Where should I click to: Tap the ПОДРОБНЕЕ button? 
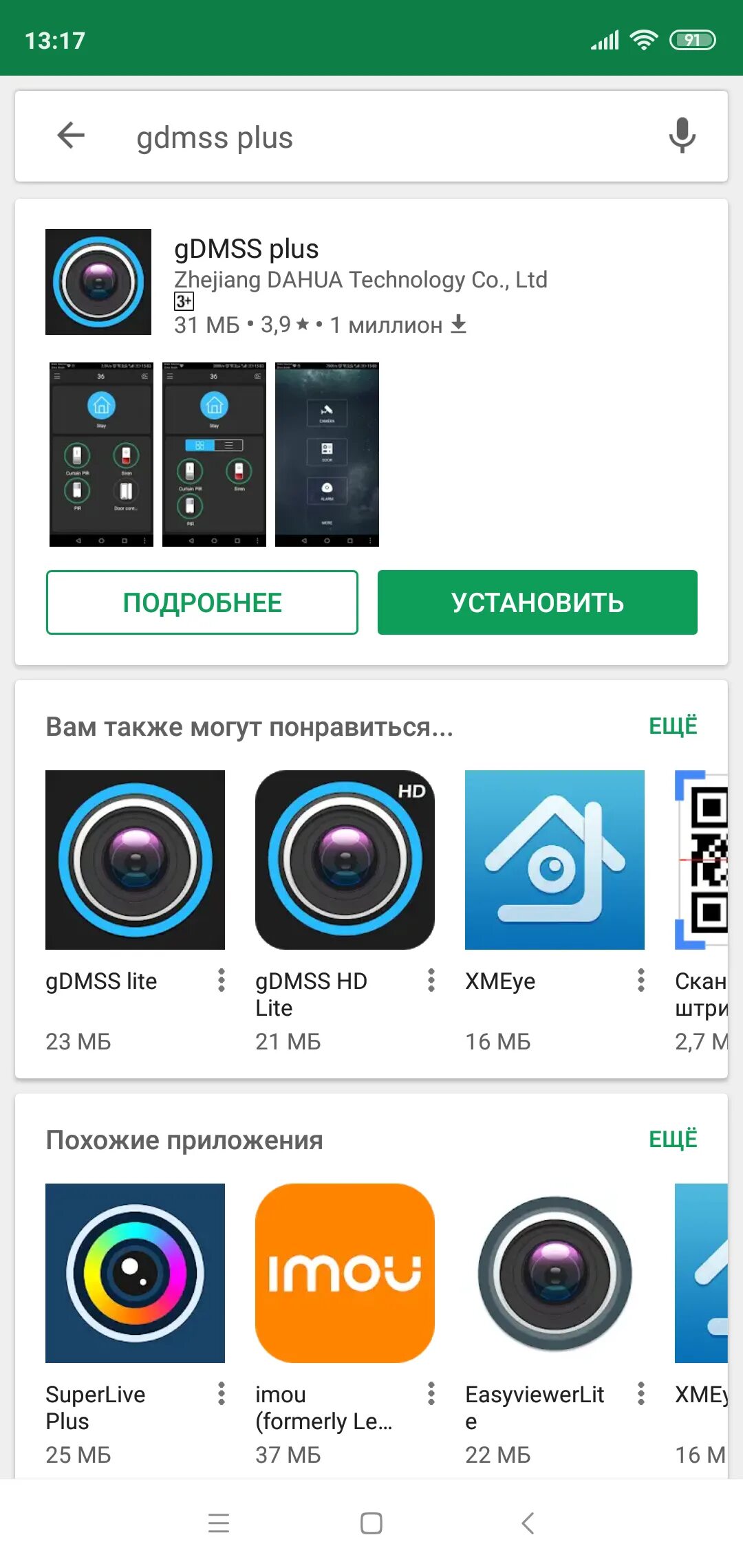click(202, 602)
